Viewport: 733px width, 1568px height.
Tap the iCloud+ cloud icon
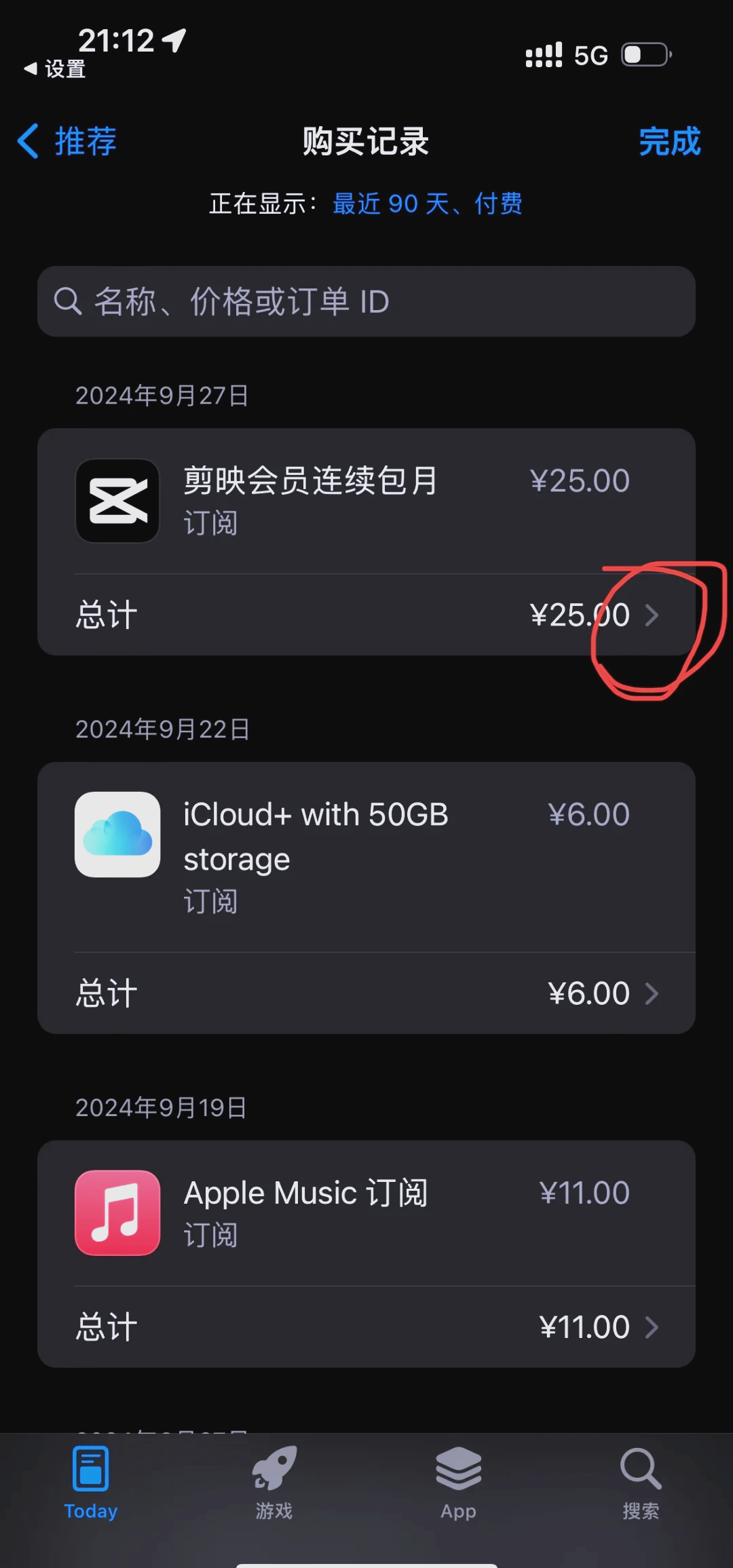[117, 836]
